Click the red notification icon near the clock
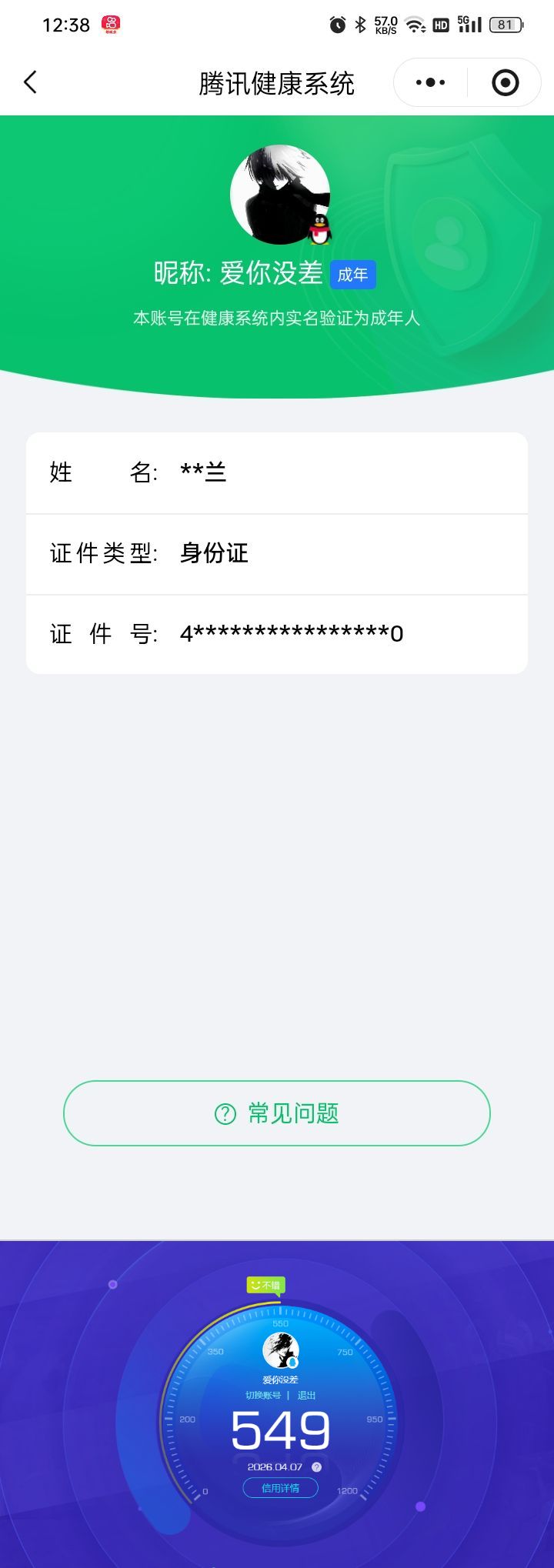The image size is (554, 1568). coord(110,23)
